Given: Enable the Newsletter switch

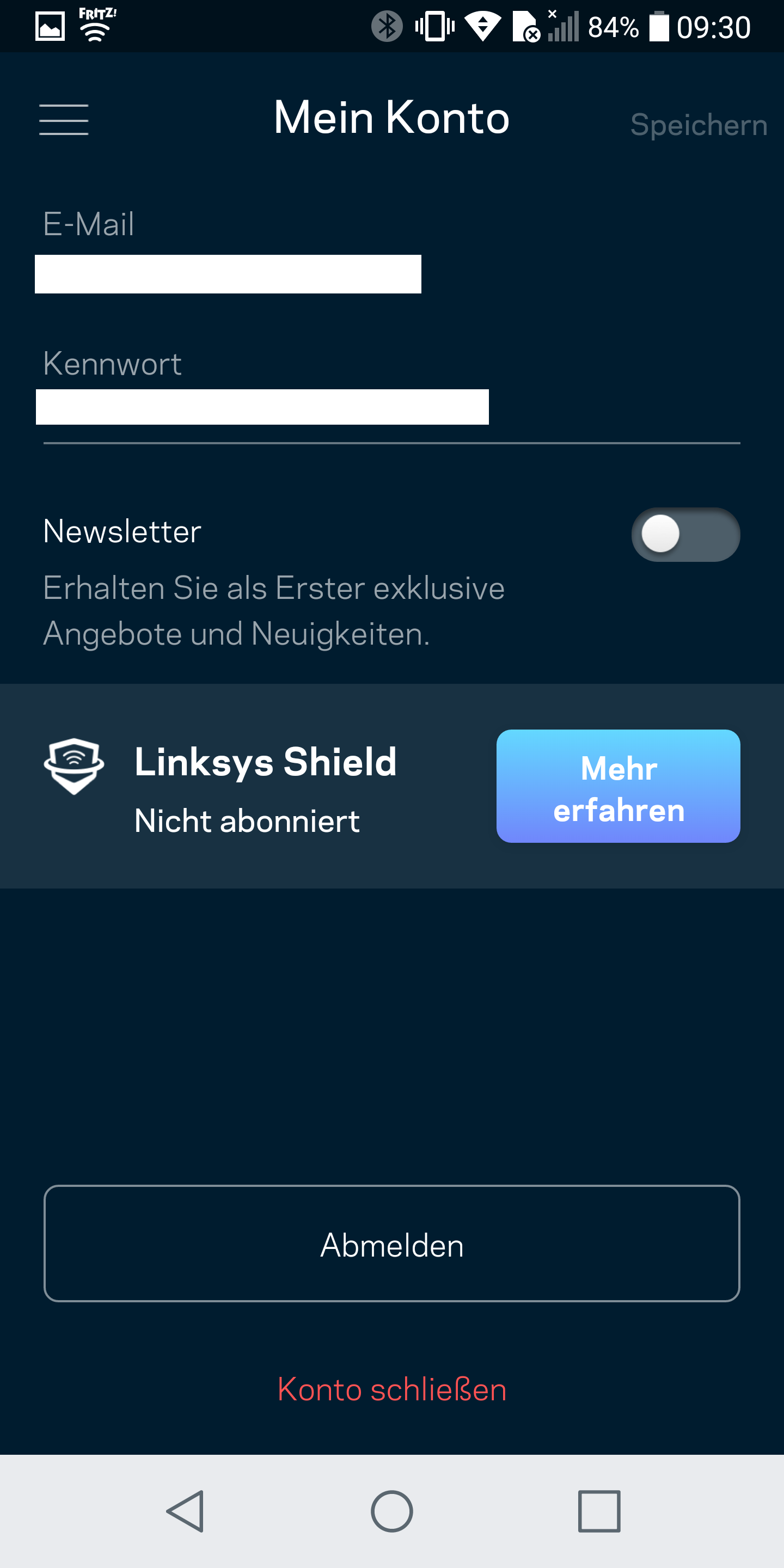Looking at the screenshot, I should tap(685, 535).
